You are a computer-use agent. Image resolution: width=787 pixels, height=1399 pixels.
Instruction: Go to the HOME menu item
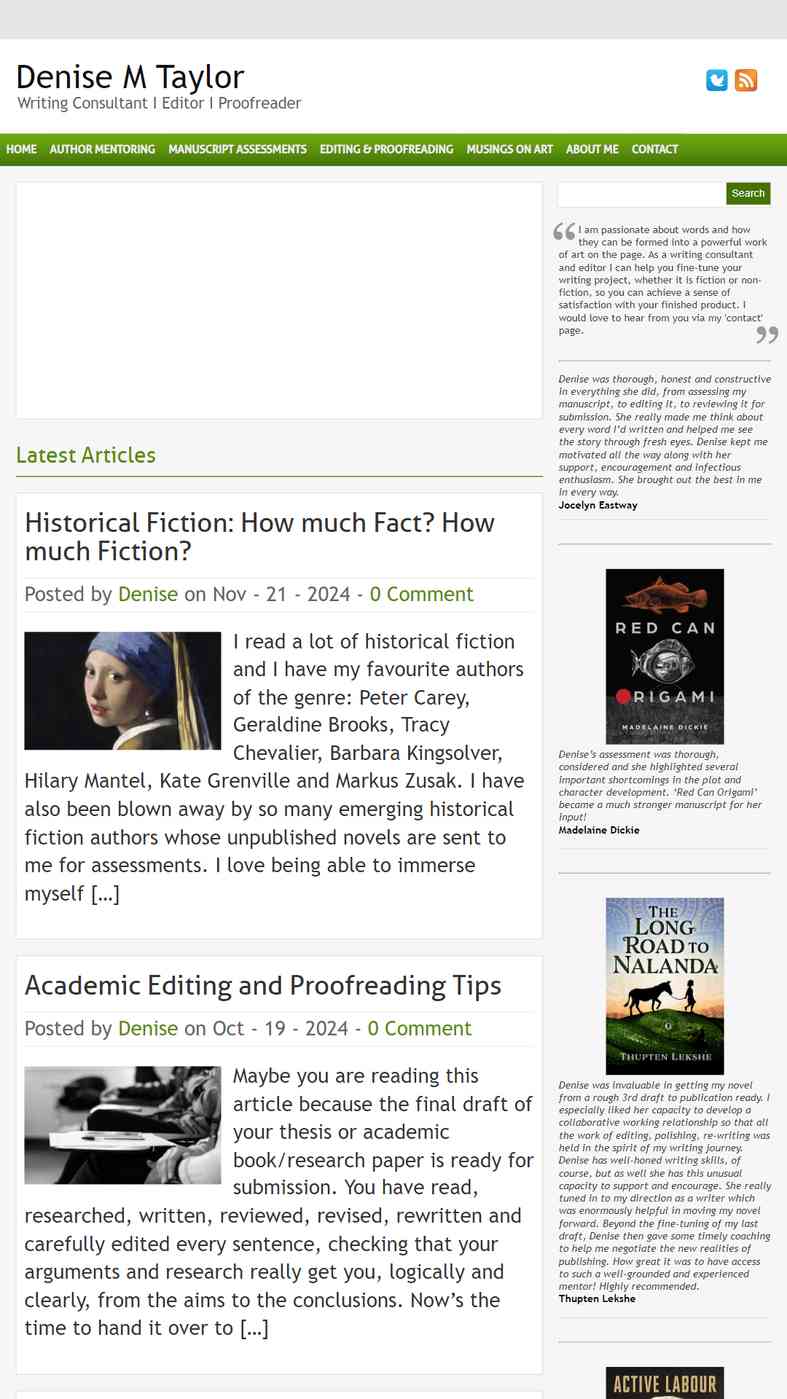(21, 149)
